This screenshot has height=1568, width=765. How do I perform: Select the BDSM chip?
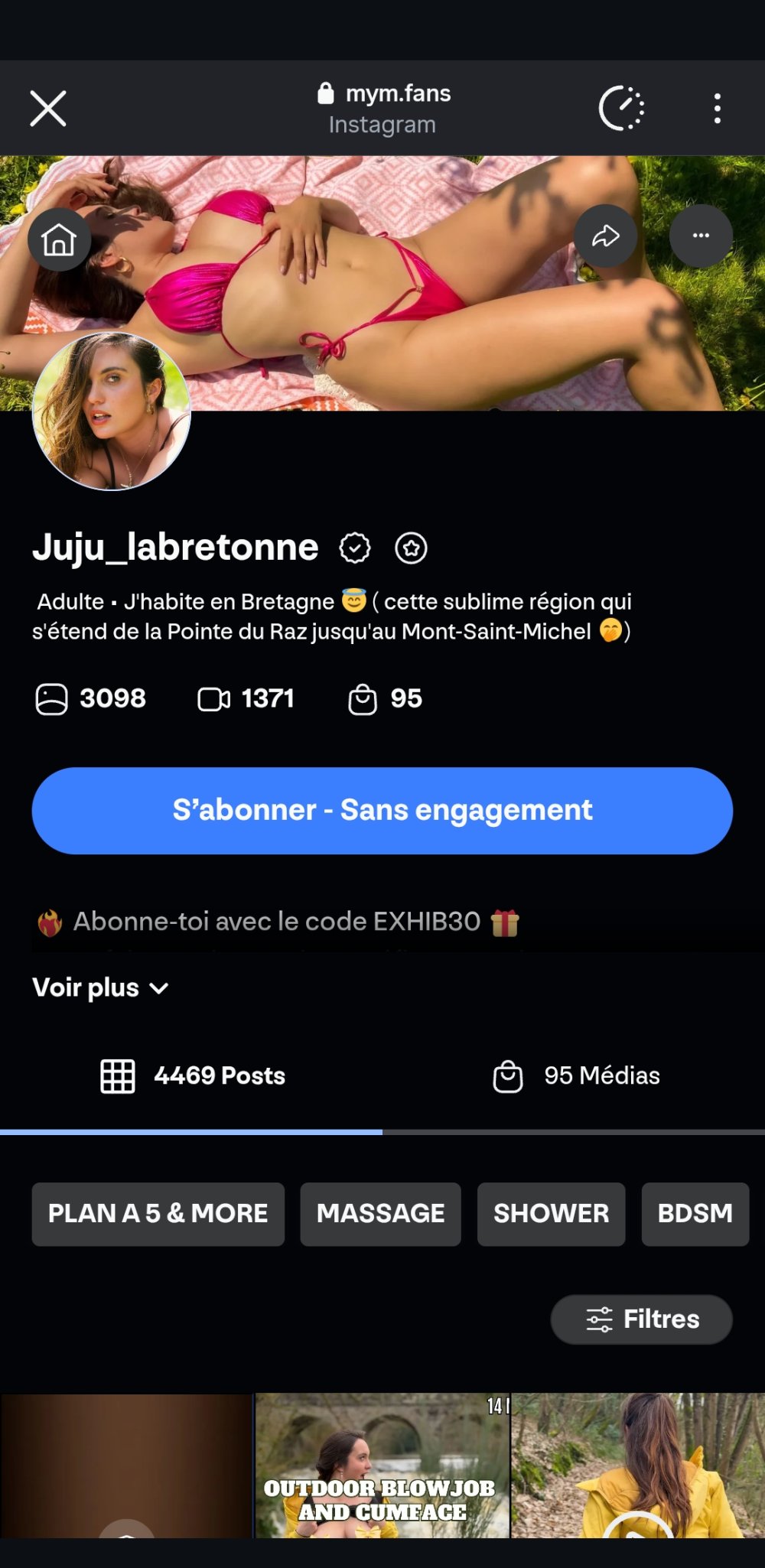695,1214
